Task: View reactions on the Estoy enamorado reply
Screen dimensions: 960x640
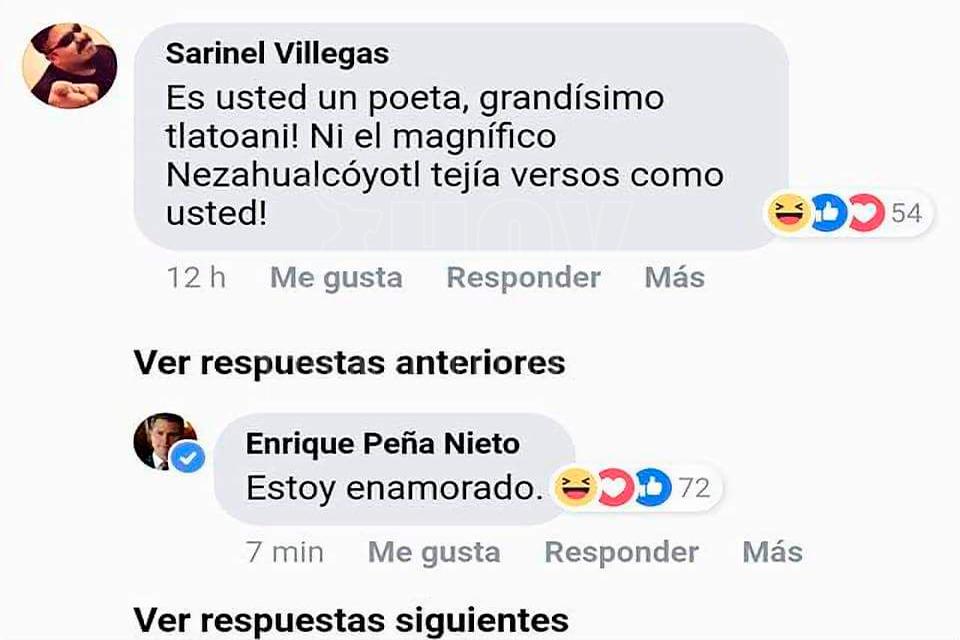Action: [634, 488]
